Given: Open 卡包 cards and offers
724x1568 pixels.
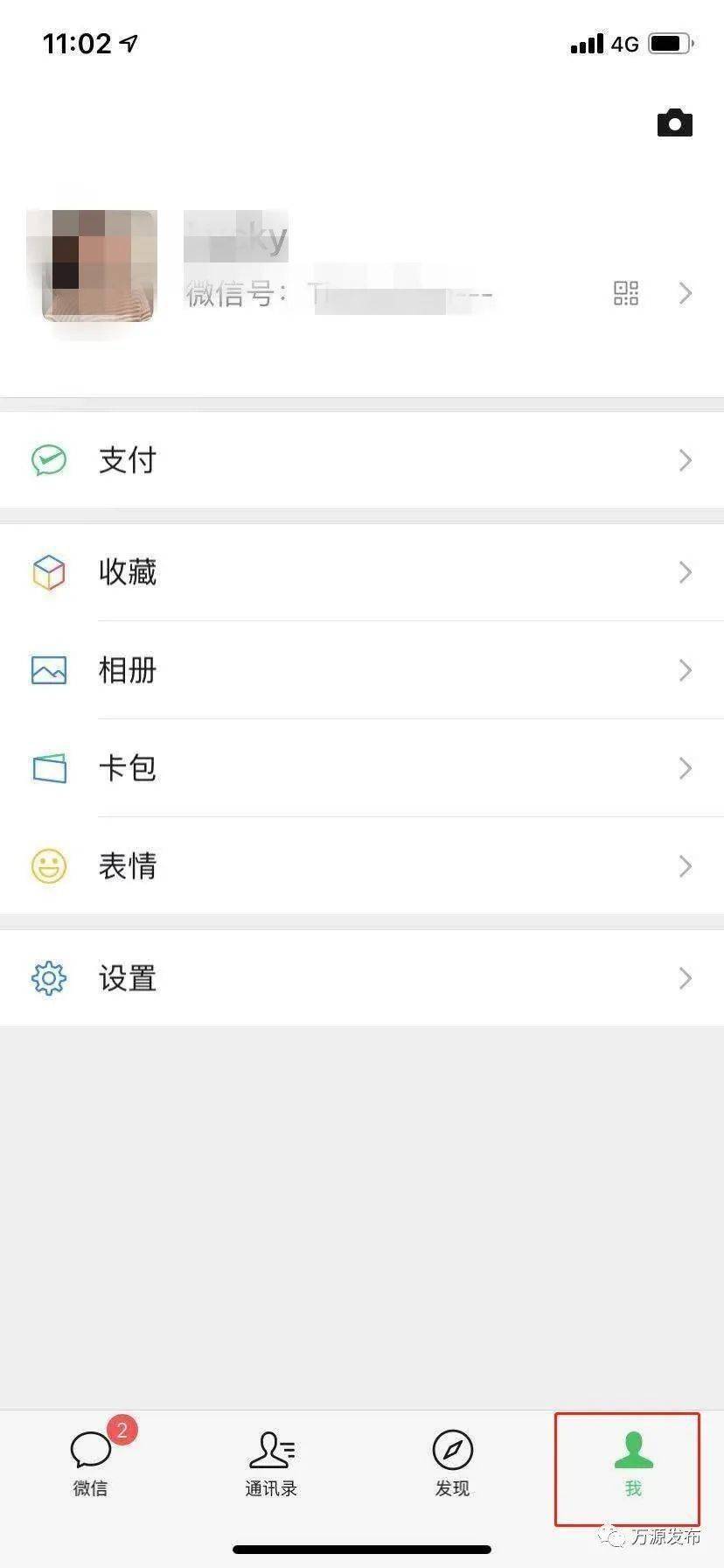Looking at the screenshot, I should pos(362,768).
